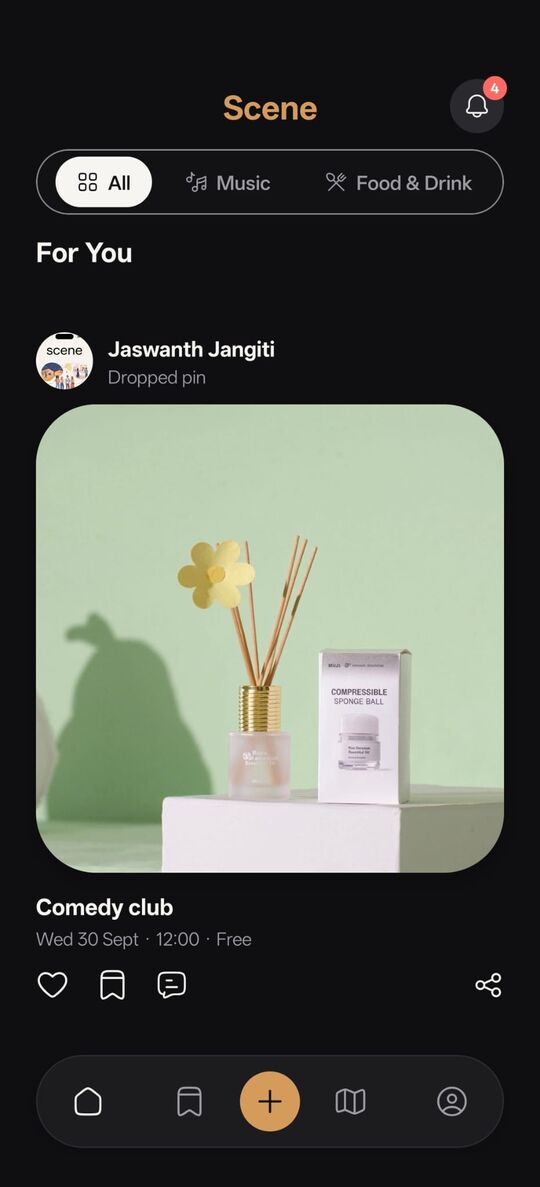The height and width of the screenshot is (1187, 540).
Task: Like the Comedy club event
Action: pos(52,985)
